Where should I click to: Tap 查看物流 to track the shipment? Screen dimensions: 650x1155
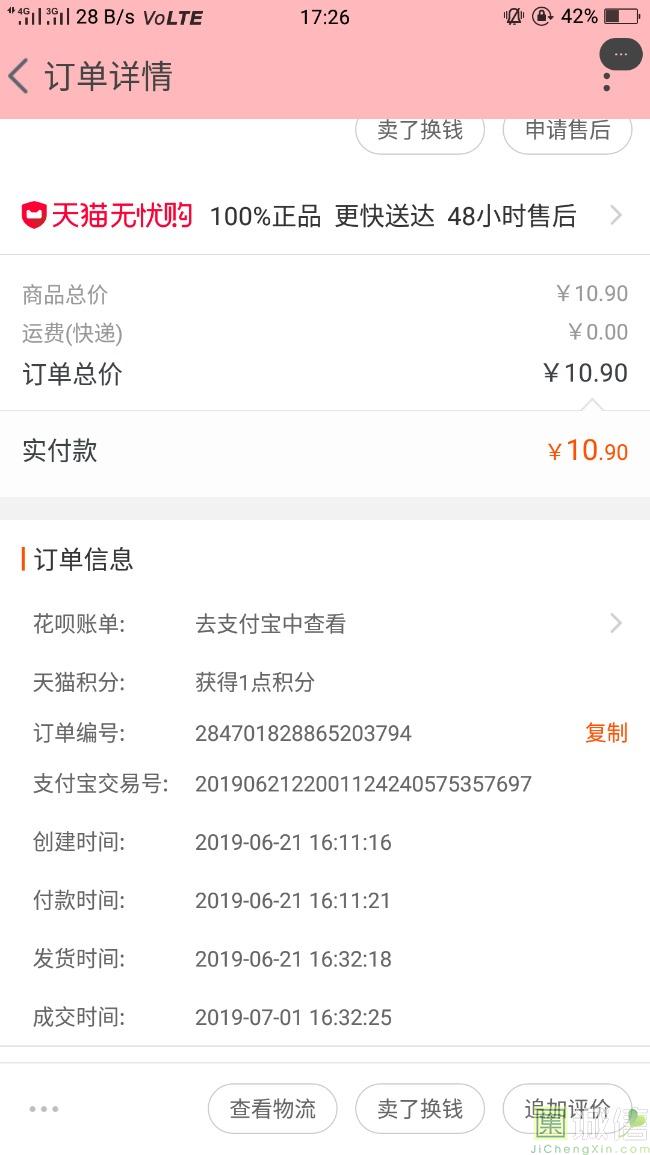click(273, 1109)
